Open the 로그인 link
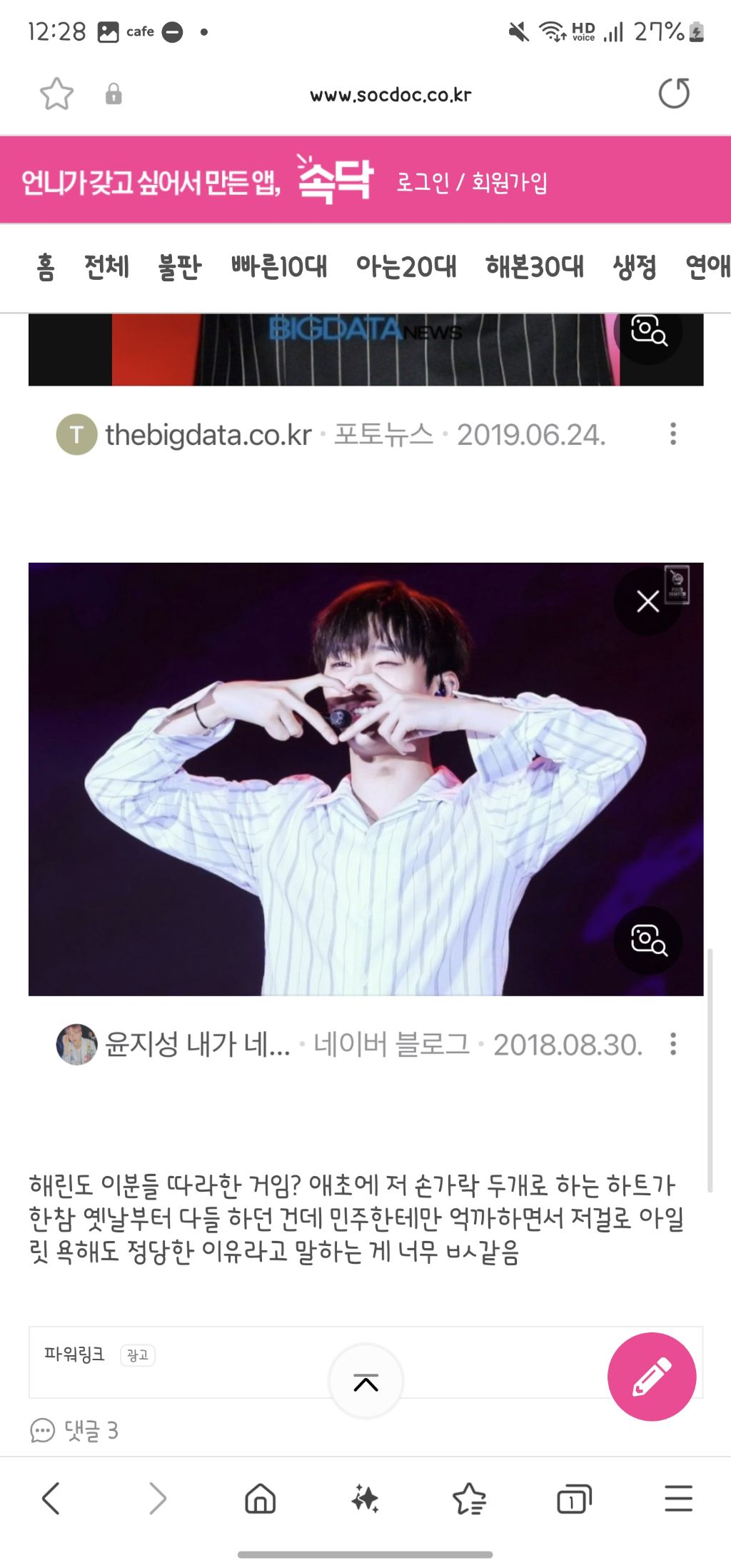The image size is (731, 1568). [423, 183]
